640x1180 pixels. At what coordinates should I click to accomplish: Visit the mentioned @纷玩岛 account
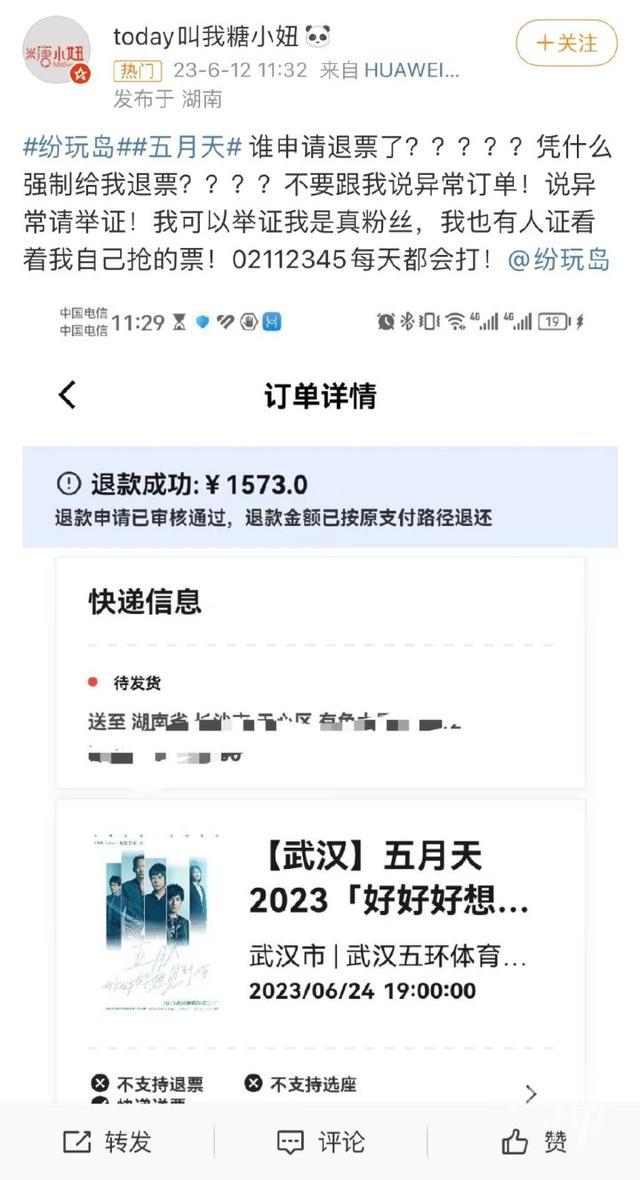(559, 260)
